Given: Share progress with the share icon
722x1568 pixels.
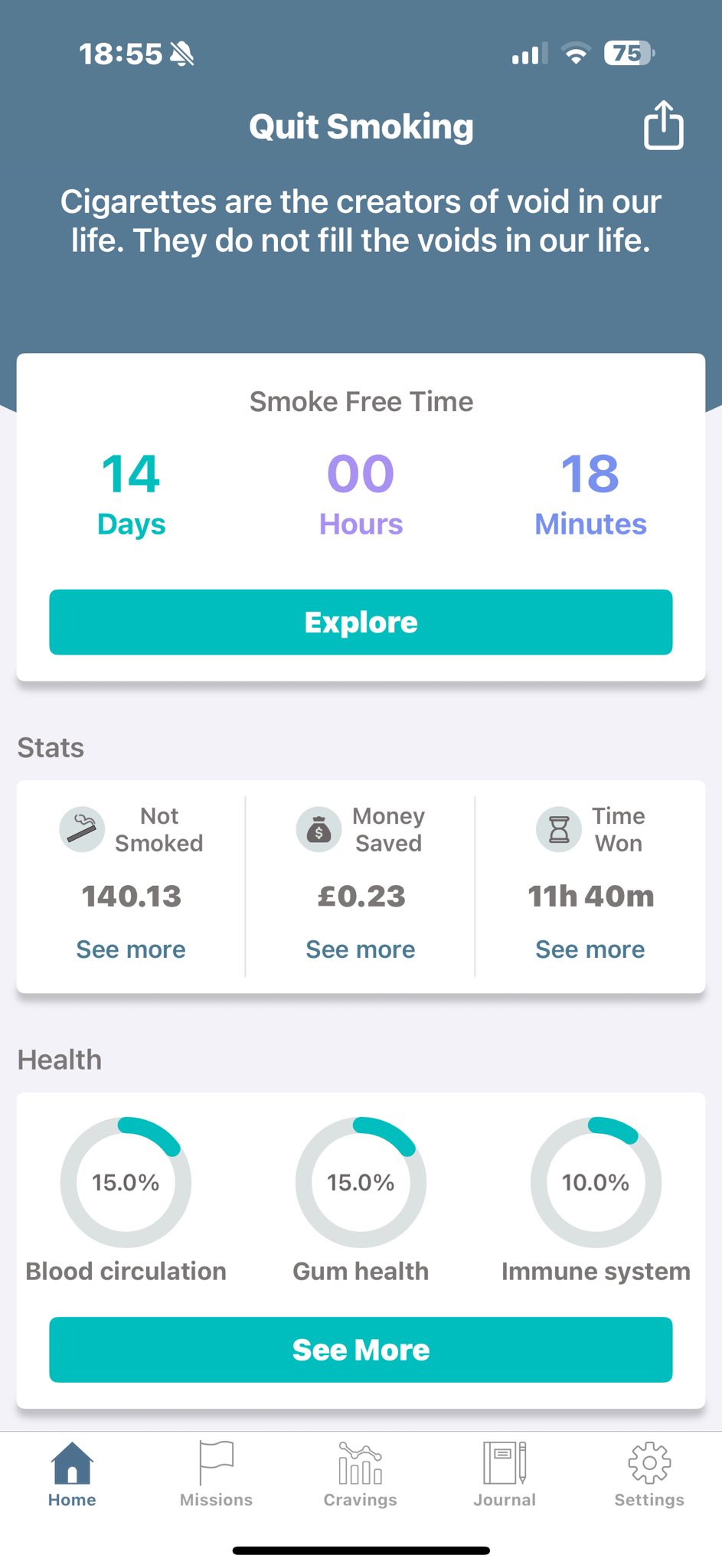Looking at the screenshot, I should (x=663, y=126).
